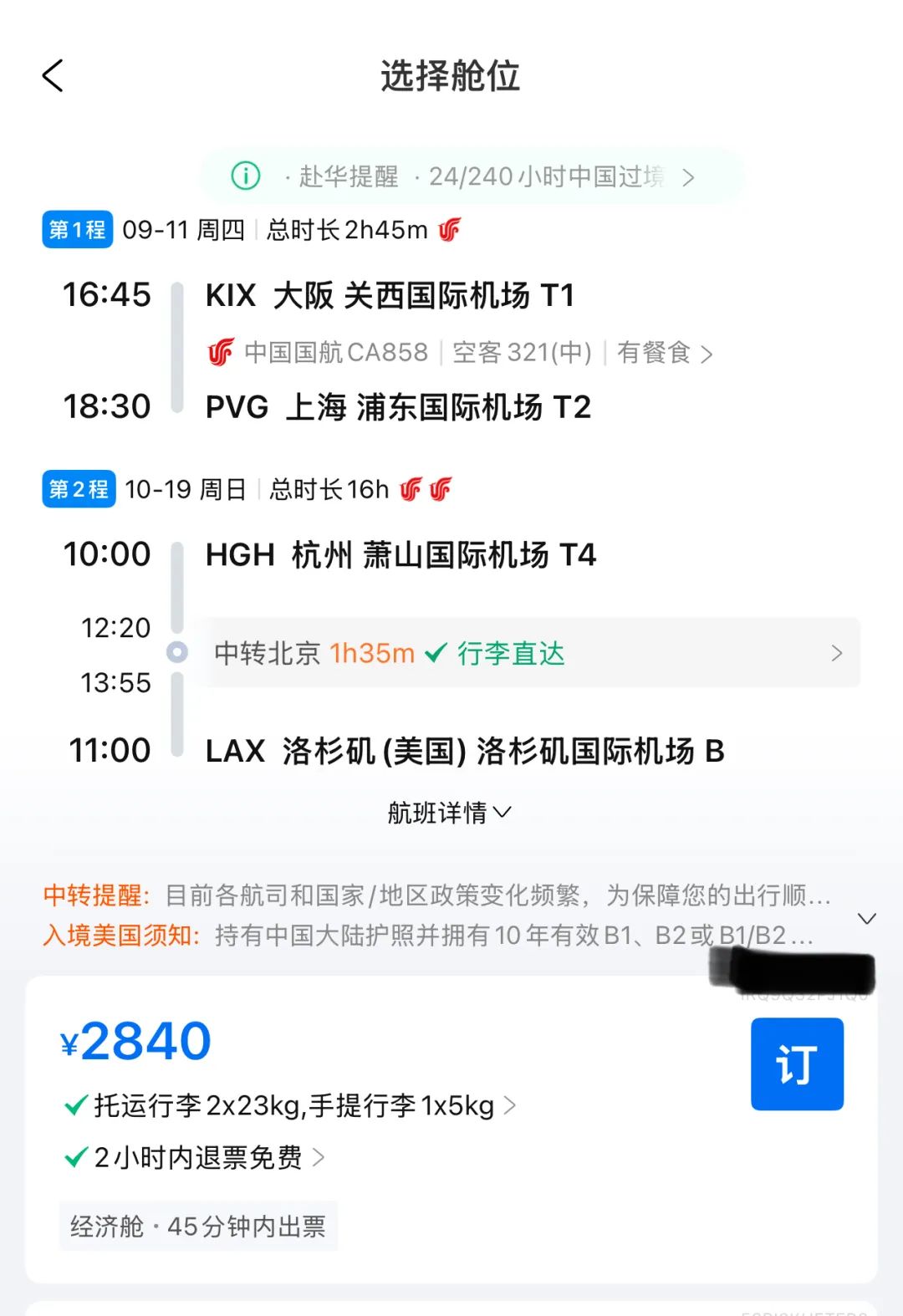Screen dimensions: 903x1316
Task: Open the 赴华提醒 24/240小时 transit notice
Action: [471, 176]
